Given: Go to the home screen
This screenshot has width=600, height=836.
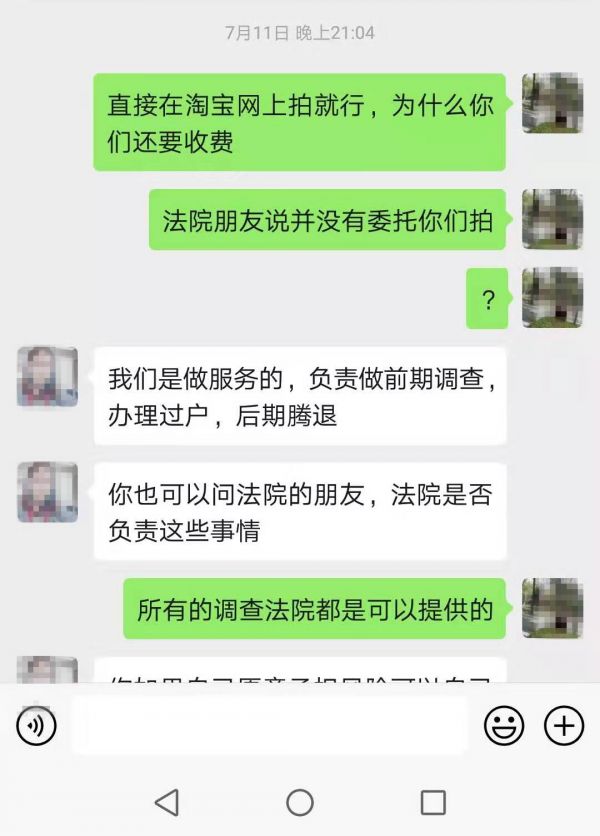Looking at the screenshot, I should point(300,802).
